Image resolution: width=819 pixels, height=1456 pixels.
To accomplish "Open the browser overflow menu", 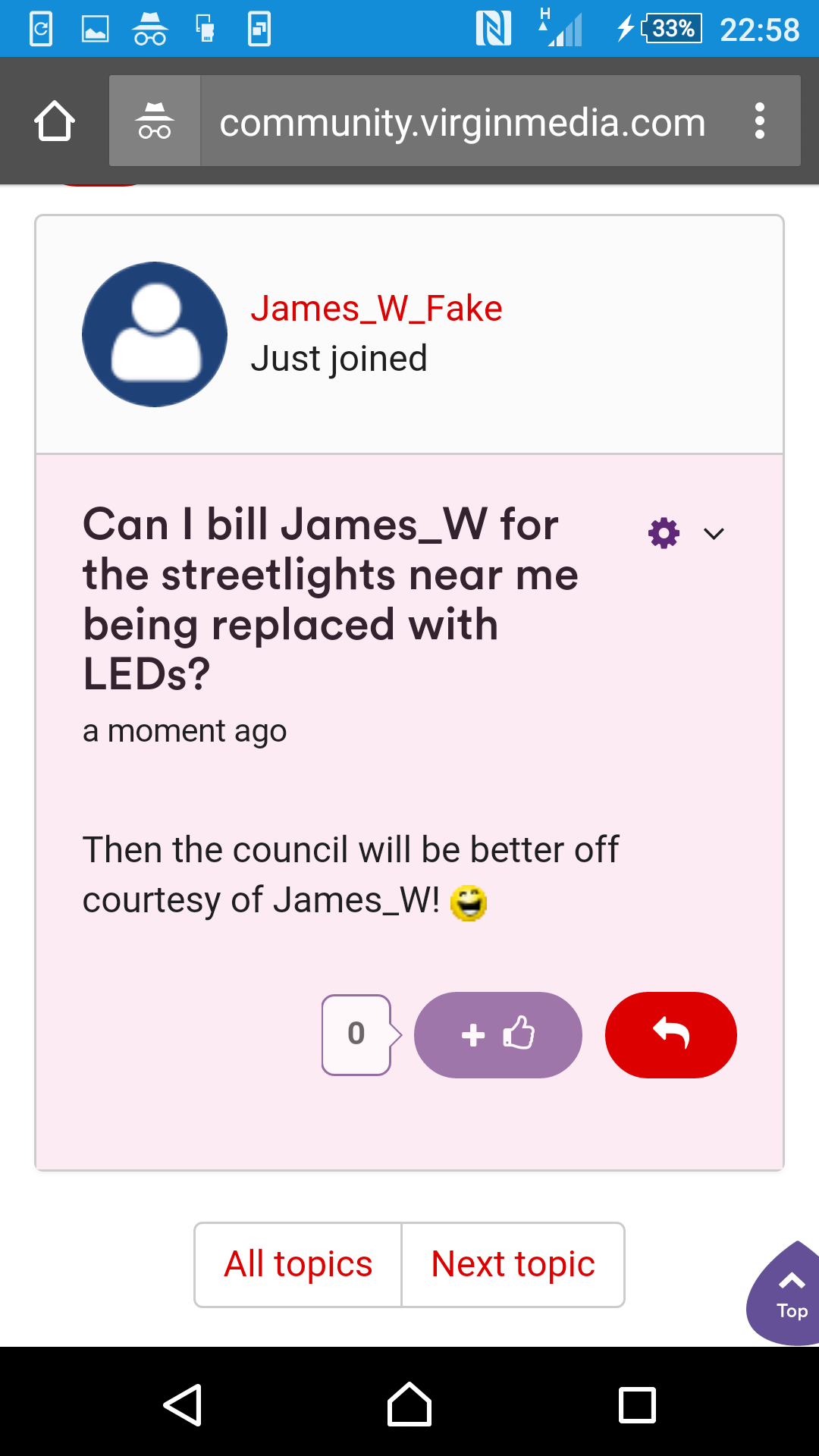I will pyautogui.click(x=759, y=121).
